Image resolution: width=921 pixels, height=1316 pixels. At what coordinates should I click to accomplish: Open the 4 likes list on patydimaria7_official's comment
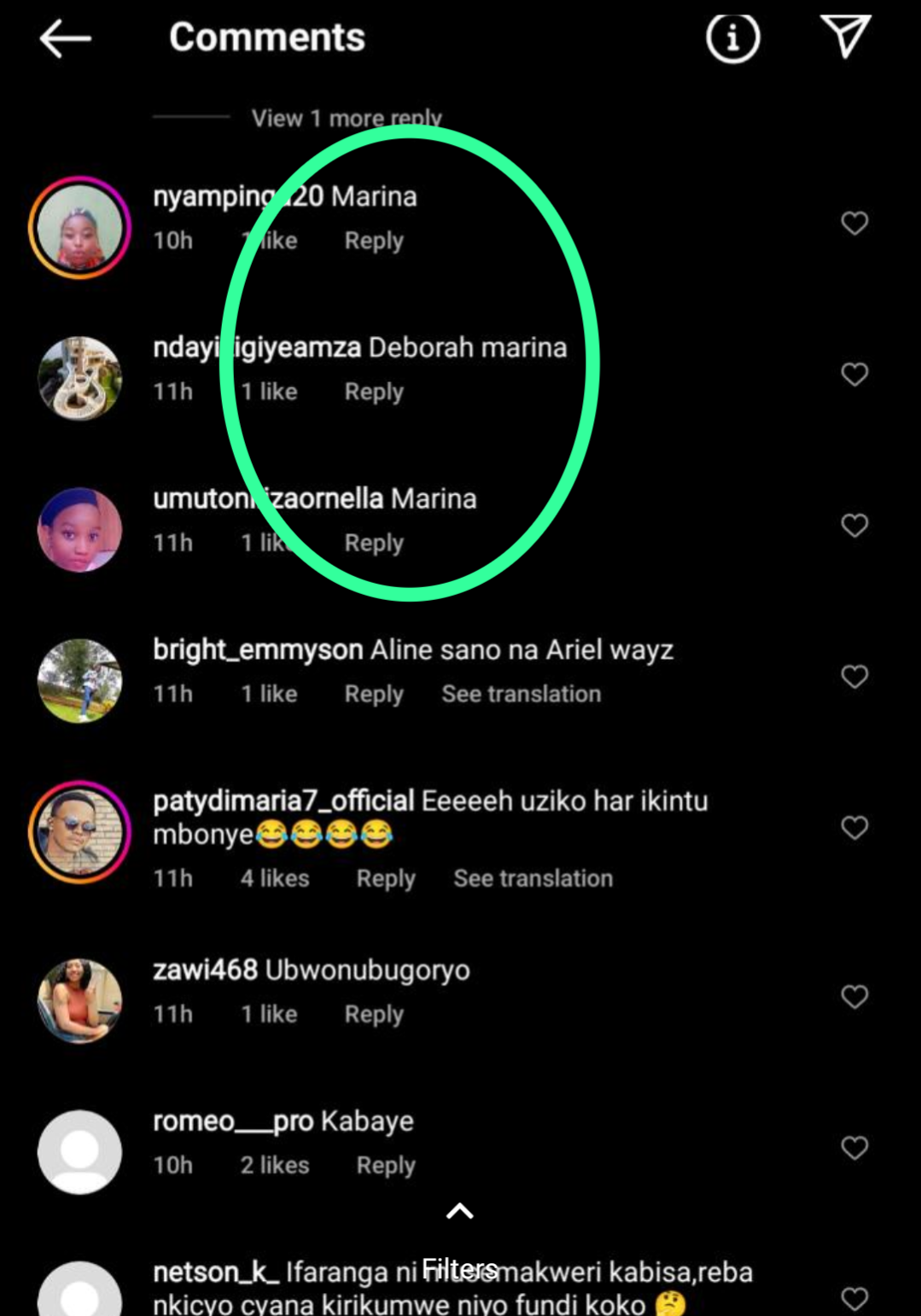coord(274,878)
